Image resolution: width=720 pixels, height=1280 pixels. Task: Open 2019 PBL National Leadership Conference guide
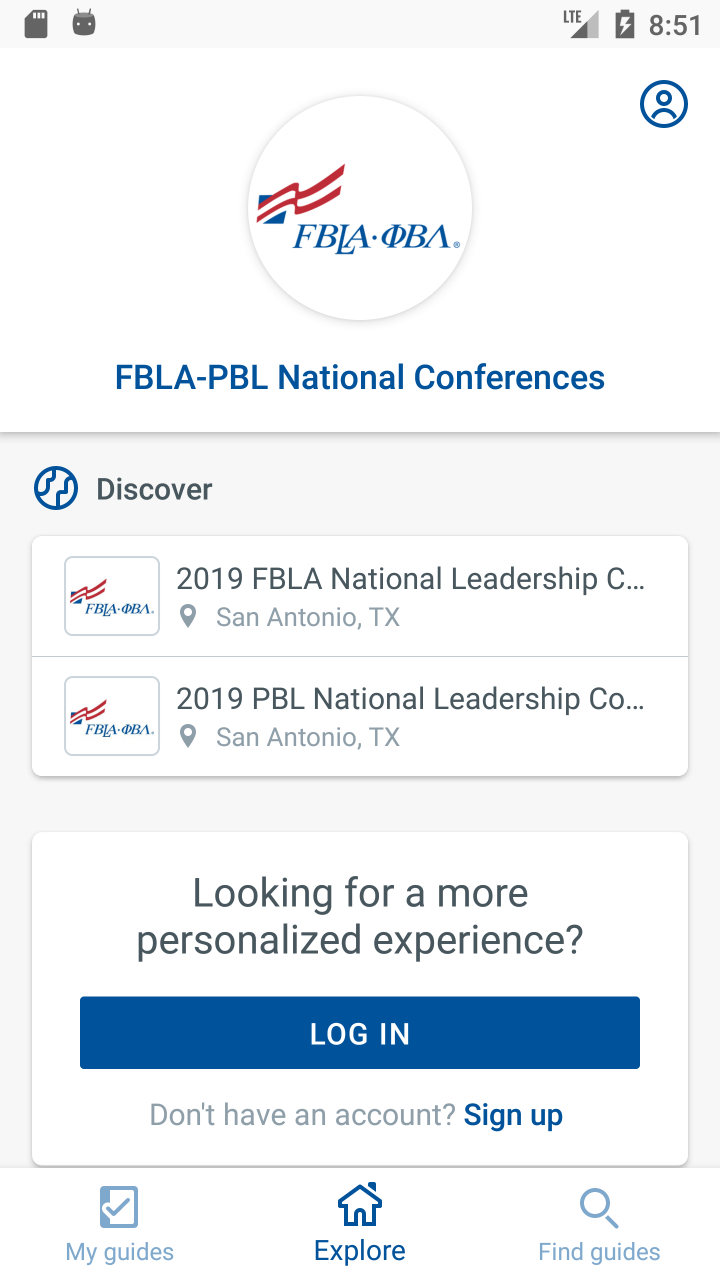click(360, 717)
